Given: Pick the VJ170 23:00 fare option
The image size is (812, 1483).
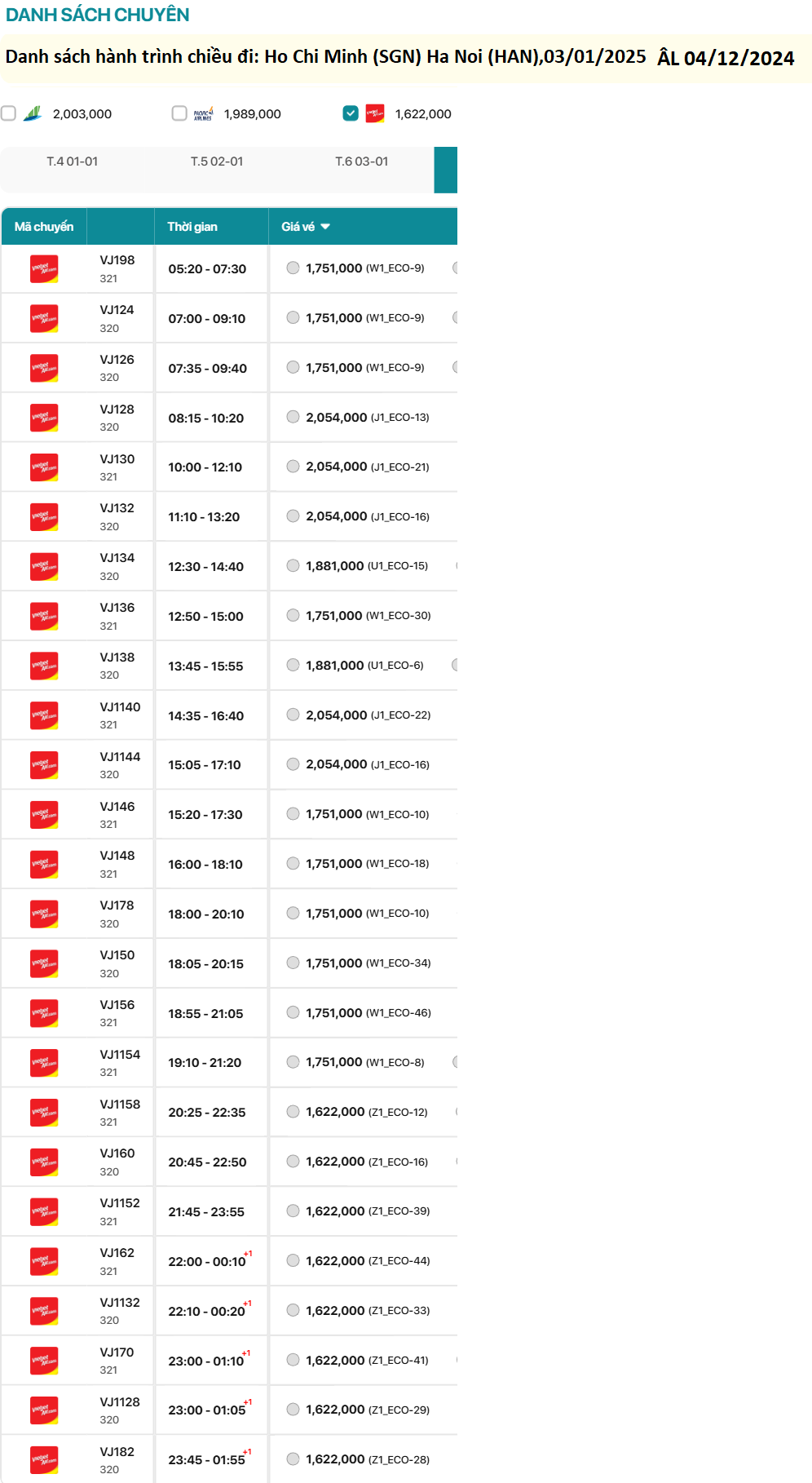Looking at the screenshot, I should click(293, 1360).
